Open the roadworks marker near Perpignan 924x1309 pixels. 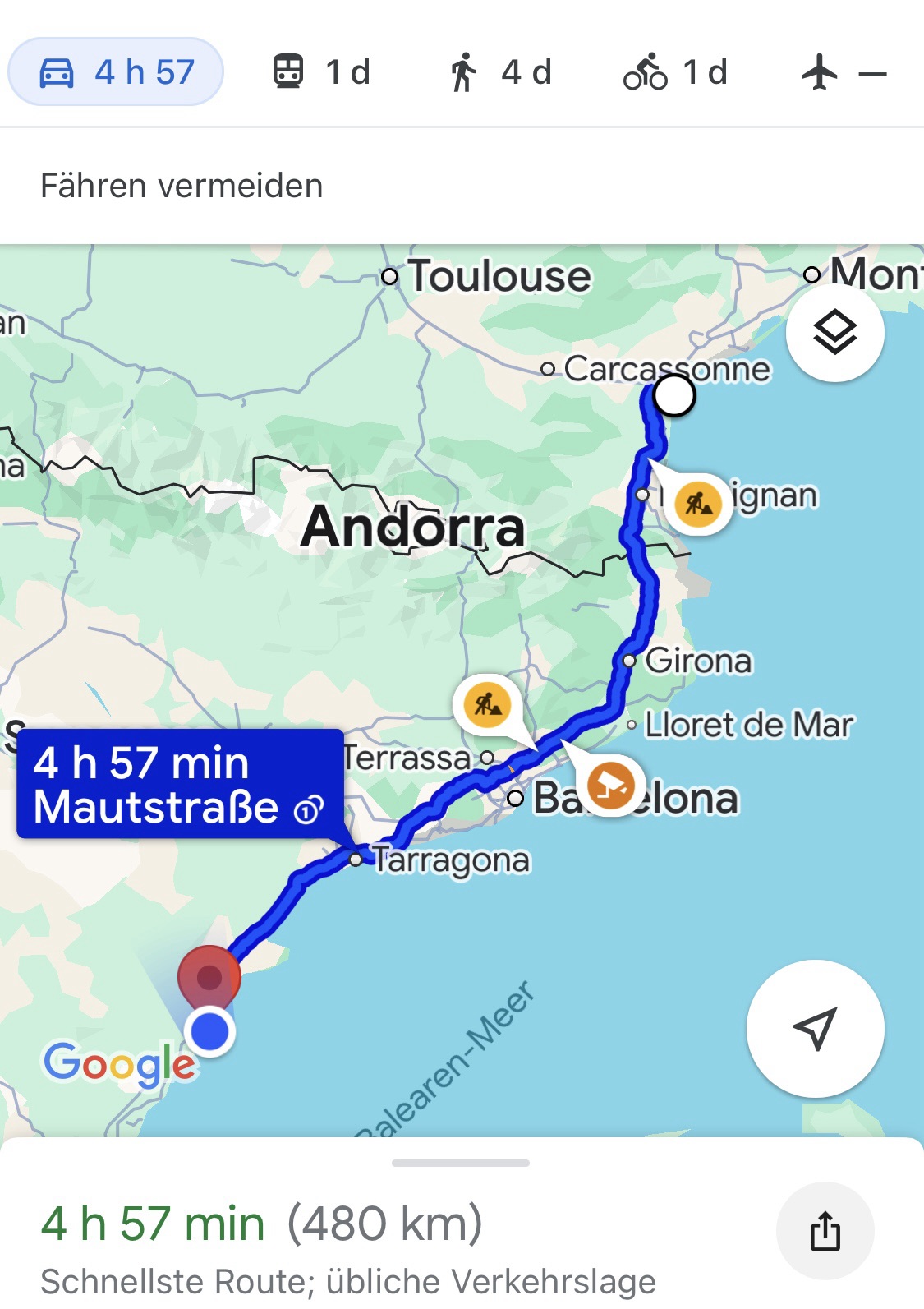(x=698, y=502)
